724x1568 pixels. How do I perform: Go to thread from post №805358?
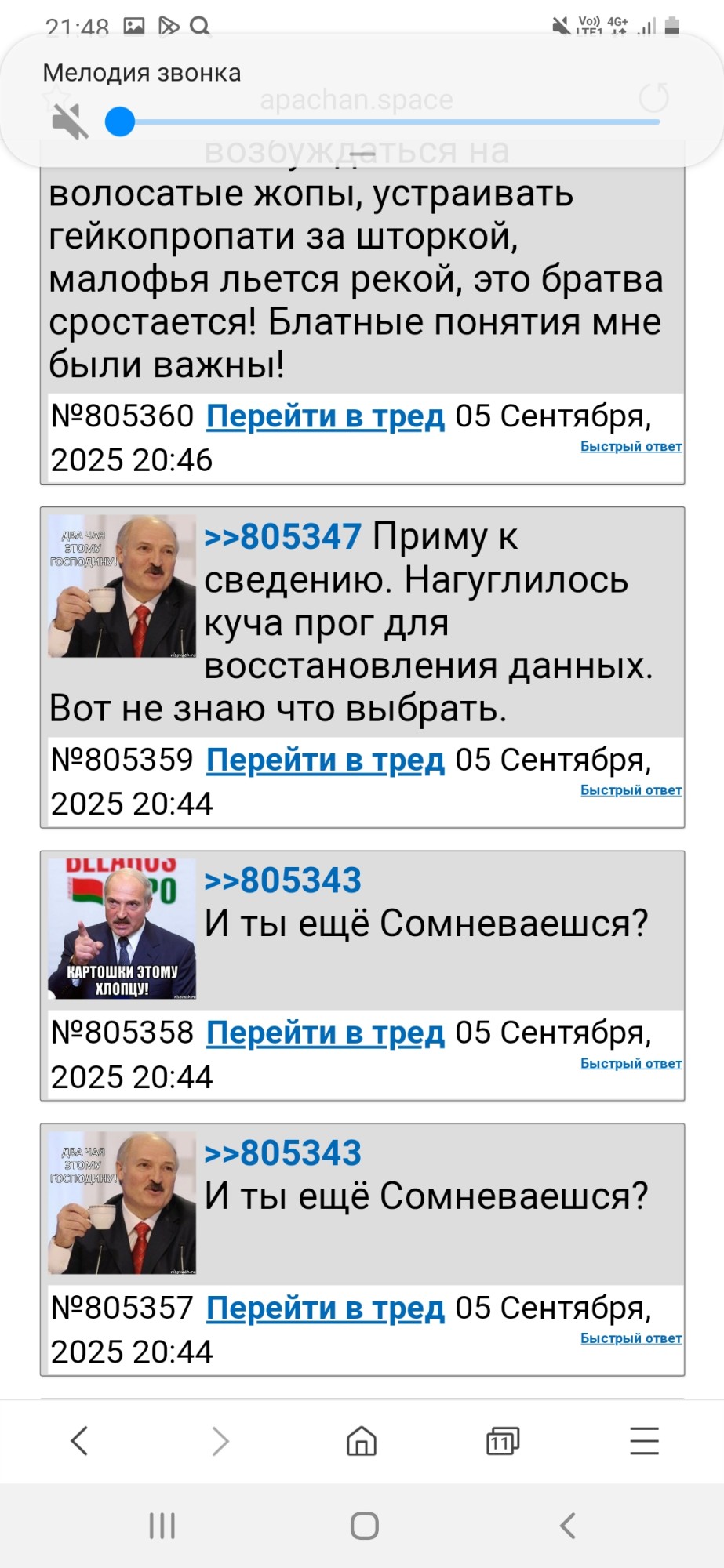(325, 1033)
